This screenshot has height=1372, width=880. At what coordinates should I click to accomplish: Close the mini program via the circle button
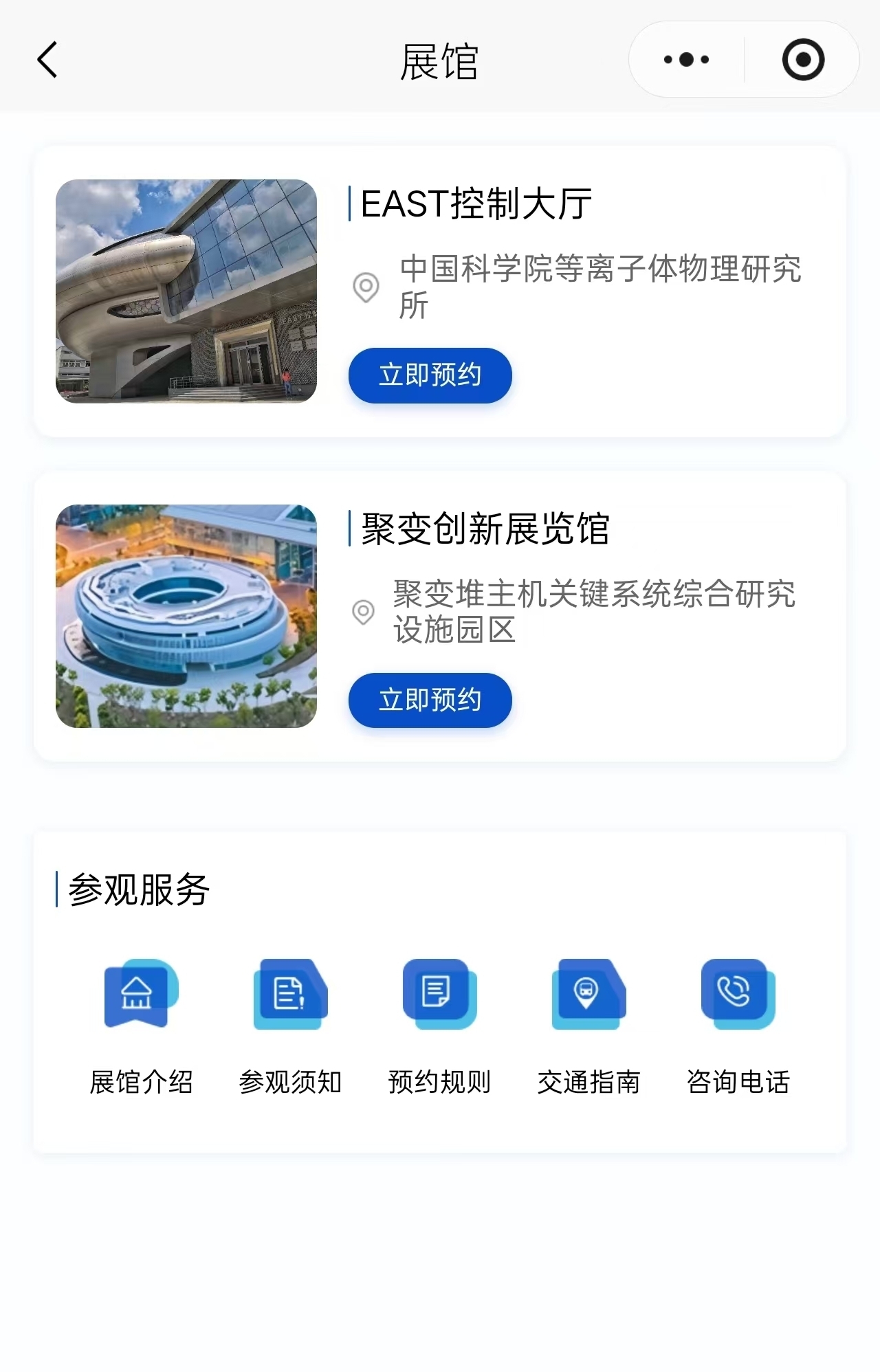click(x=802, y=60)
